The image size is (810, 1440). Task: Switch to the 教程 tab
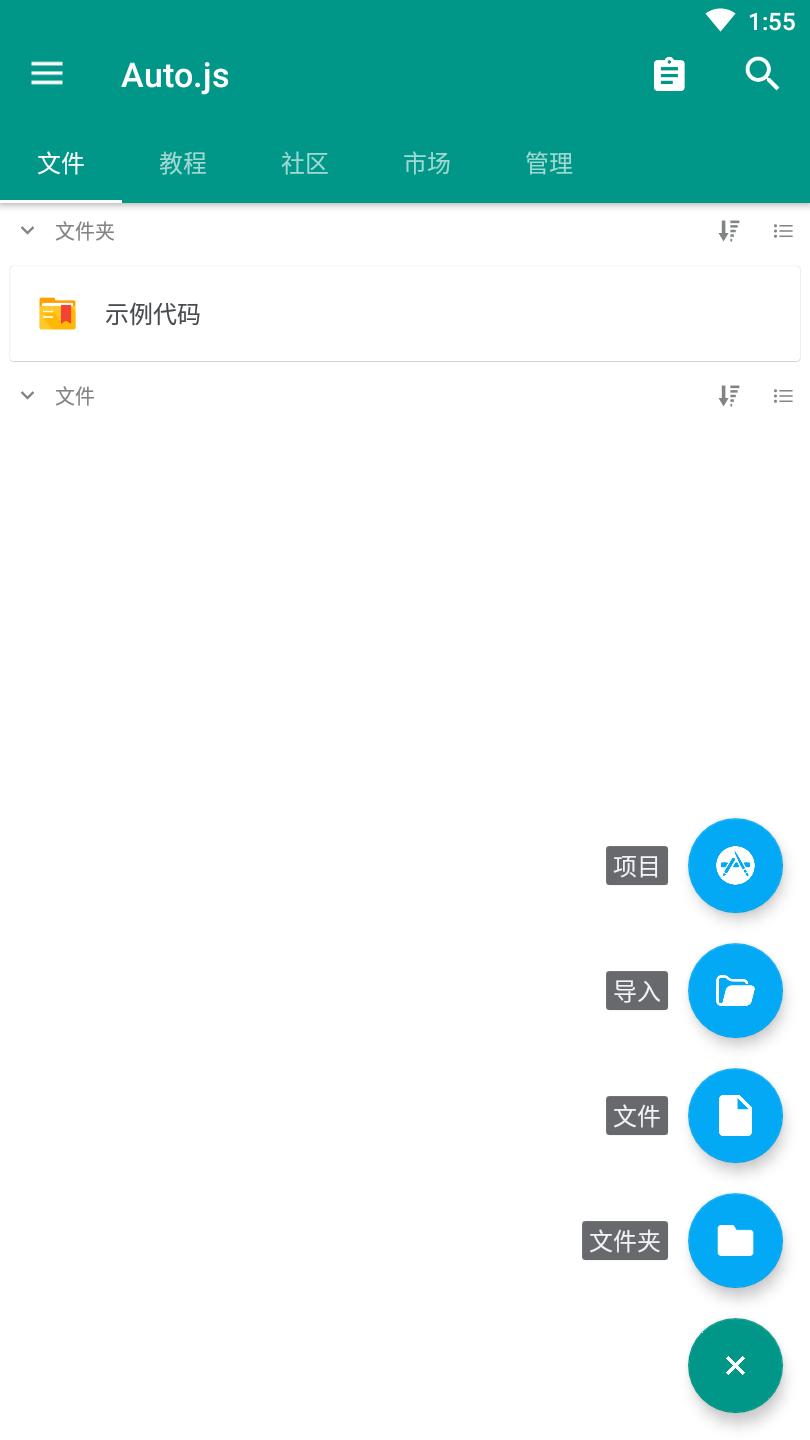click(183, 163)
